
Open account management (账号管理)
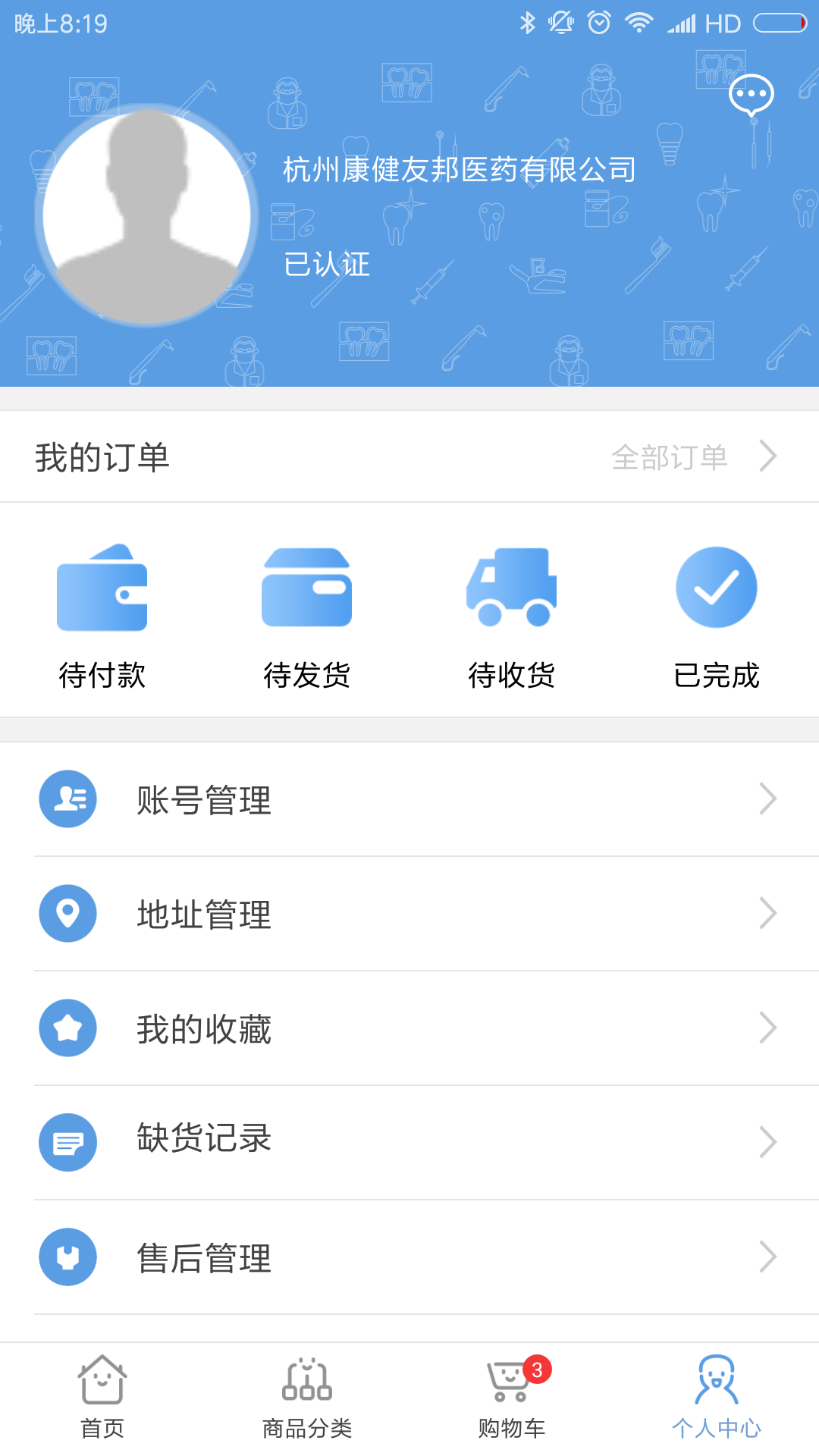pyautogui.click(x=409, y=800)
